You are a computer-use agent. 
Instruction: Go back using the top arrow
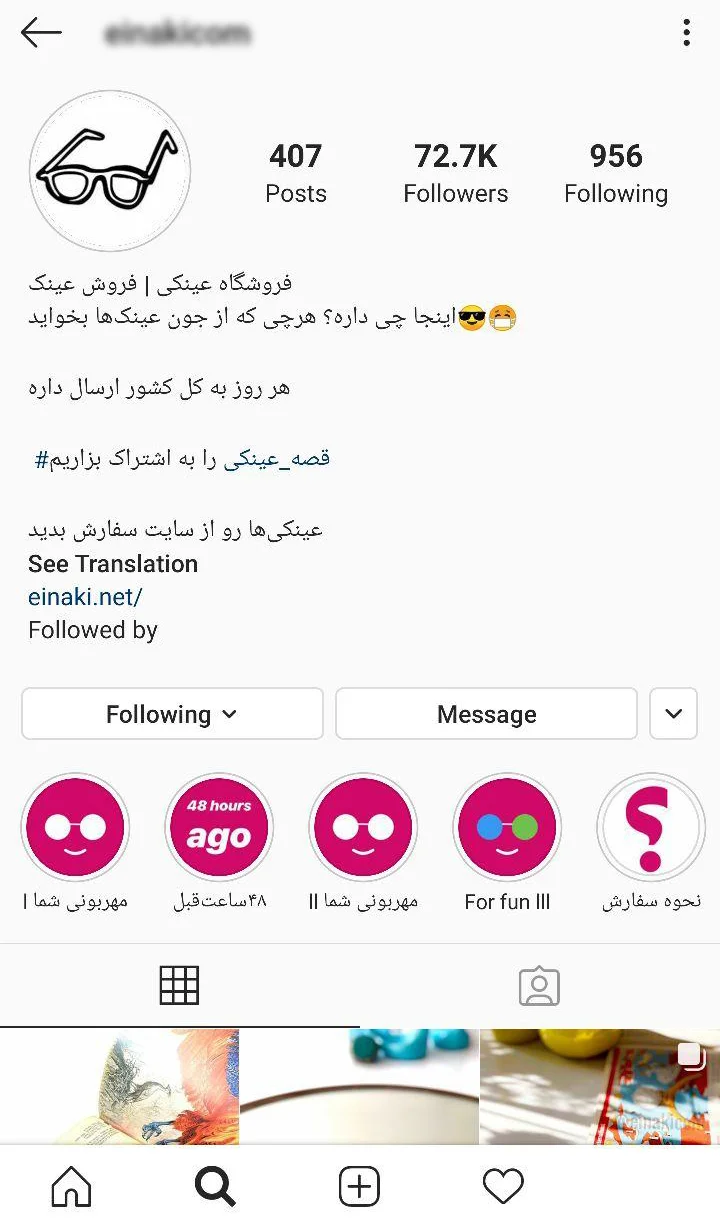(x=41, y=33)
